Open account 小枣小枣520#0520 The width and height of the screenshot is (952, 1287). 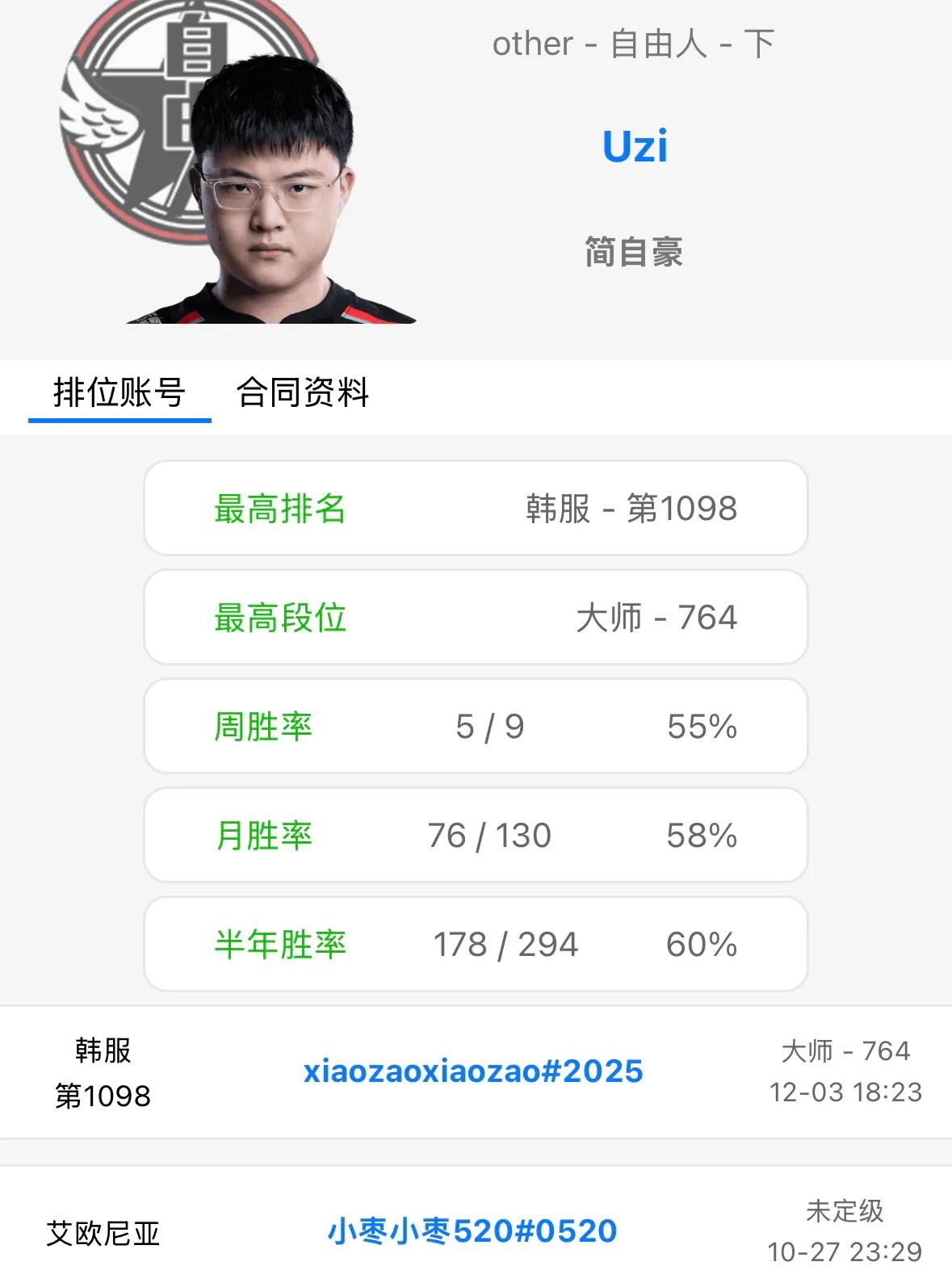[x=472, y=1231]
